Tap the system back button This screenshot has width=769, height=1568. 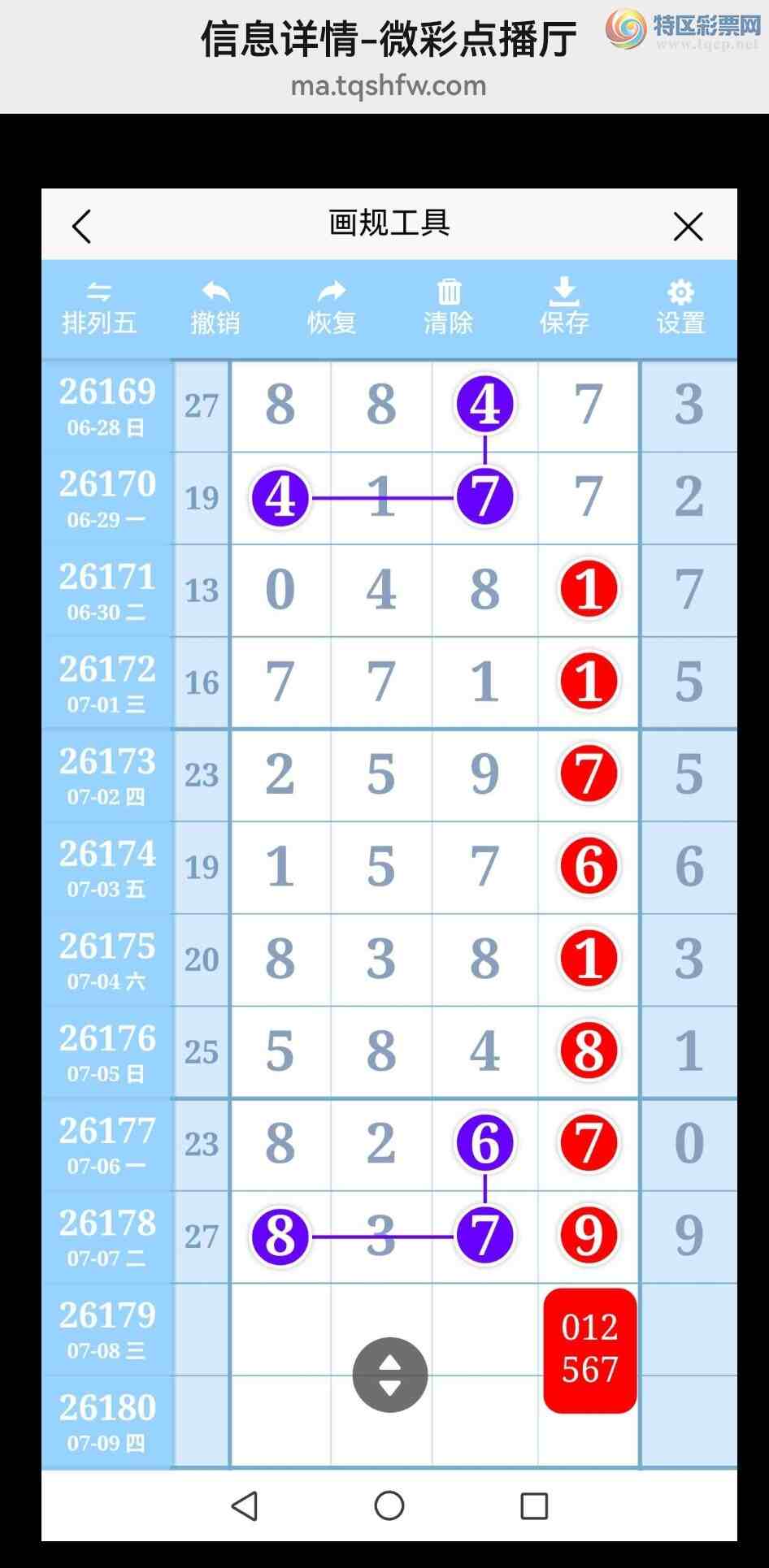(245, 1505)
